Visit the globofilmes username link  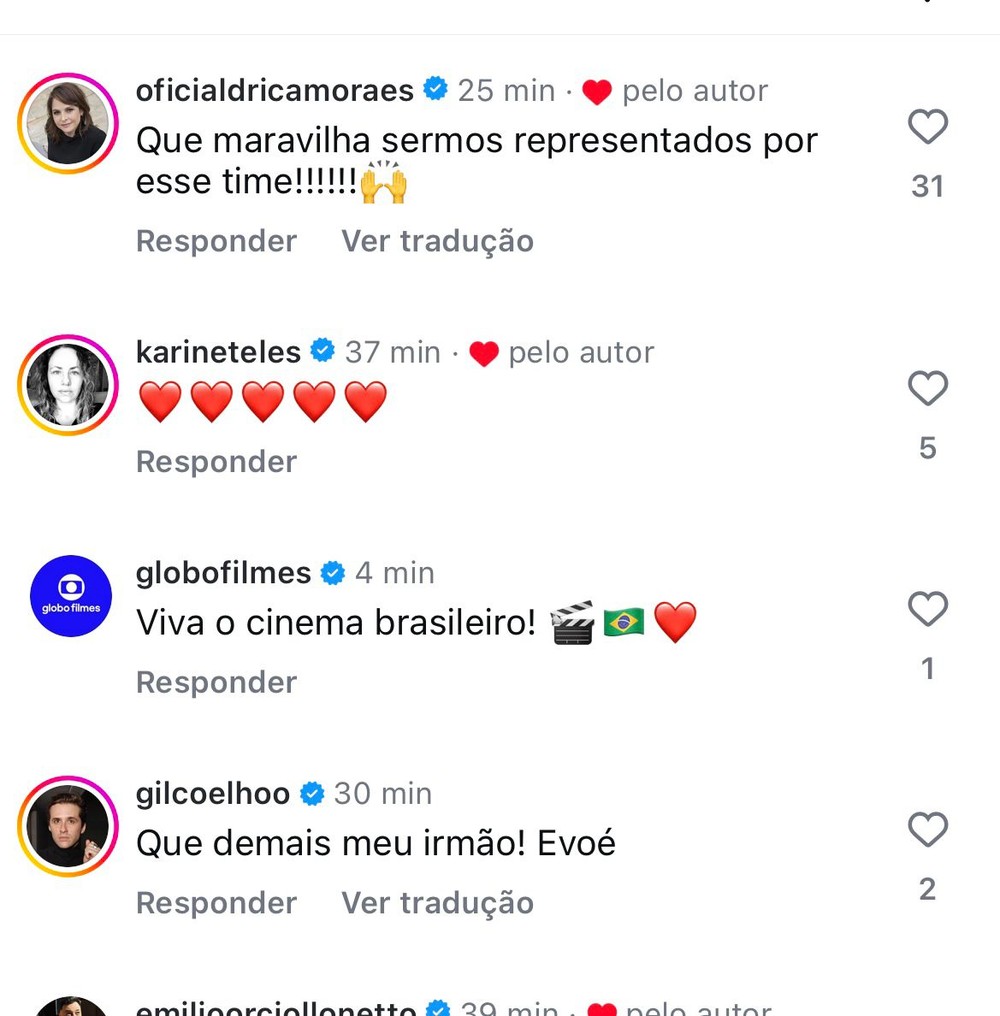223,573
